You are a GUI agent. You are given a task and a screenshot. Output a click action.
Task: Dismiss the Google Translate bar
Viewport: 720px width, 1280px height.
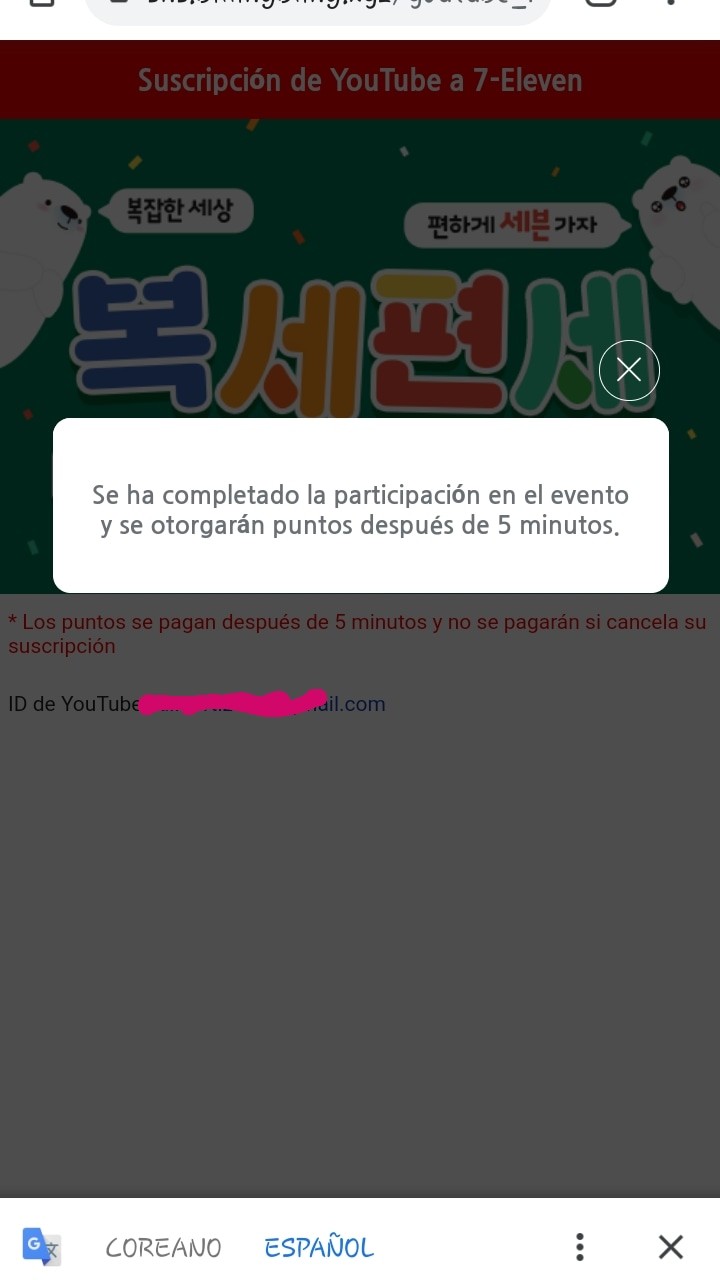click(671, 1247)
